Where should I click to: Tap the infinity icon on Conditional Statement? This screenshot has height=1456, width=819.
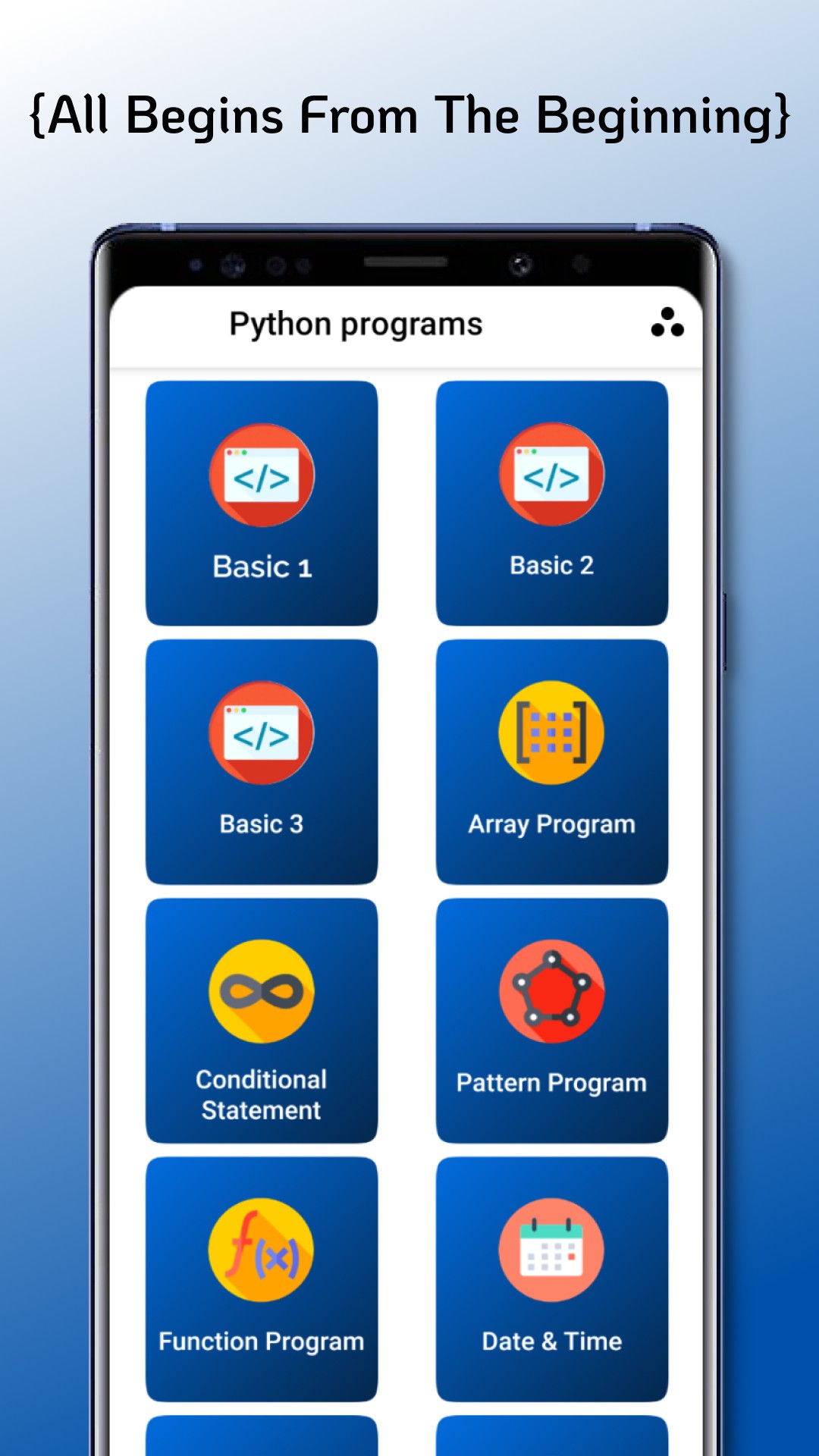(262, 992)
